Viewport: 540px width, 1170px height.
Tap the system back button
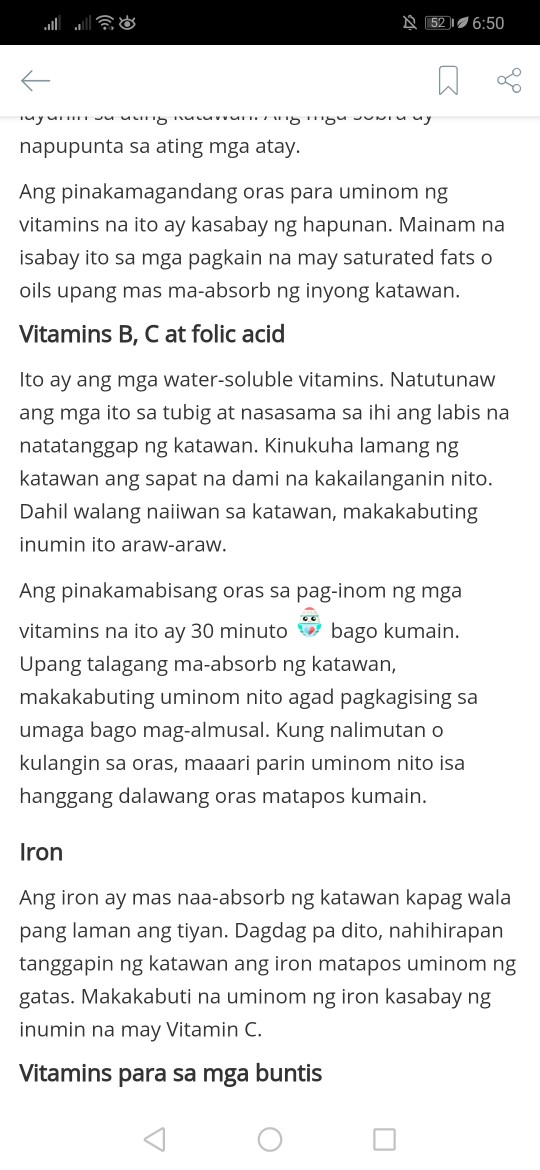pyautogui.click(x=154, y=1139)
